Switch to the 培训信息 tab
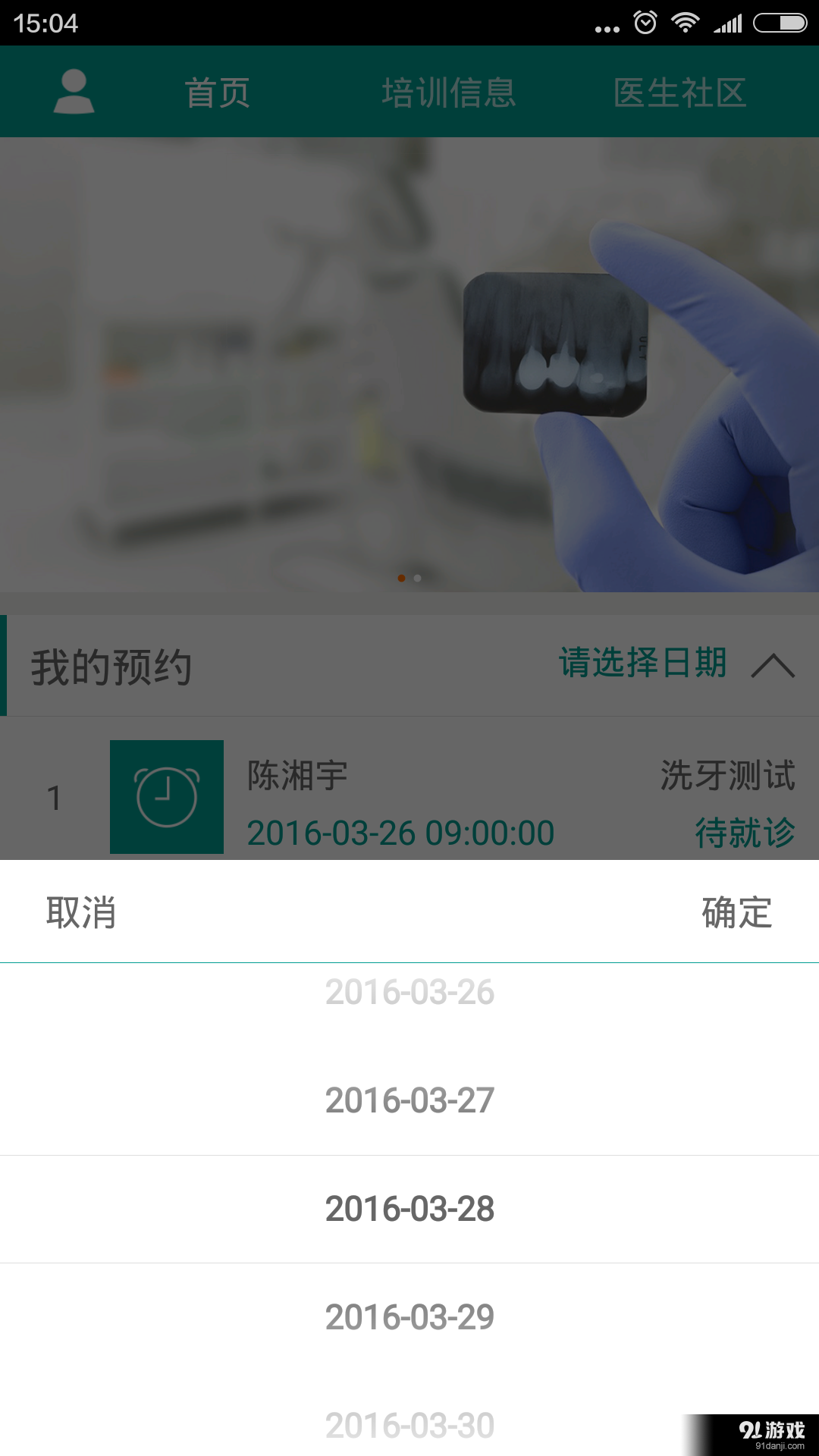819x1456 pixels. point(449,91)
